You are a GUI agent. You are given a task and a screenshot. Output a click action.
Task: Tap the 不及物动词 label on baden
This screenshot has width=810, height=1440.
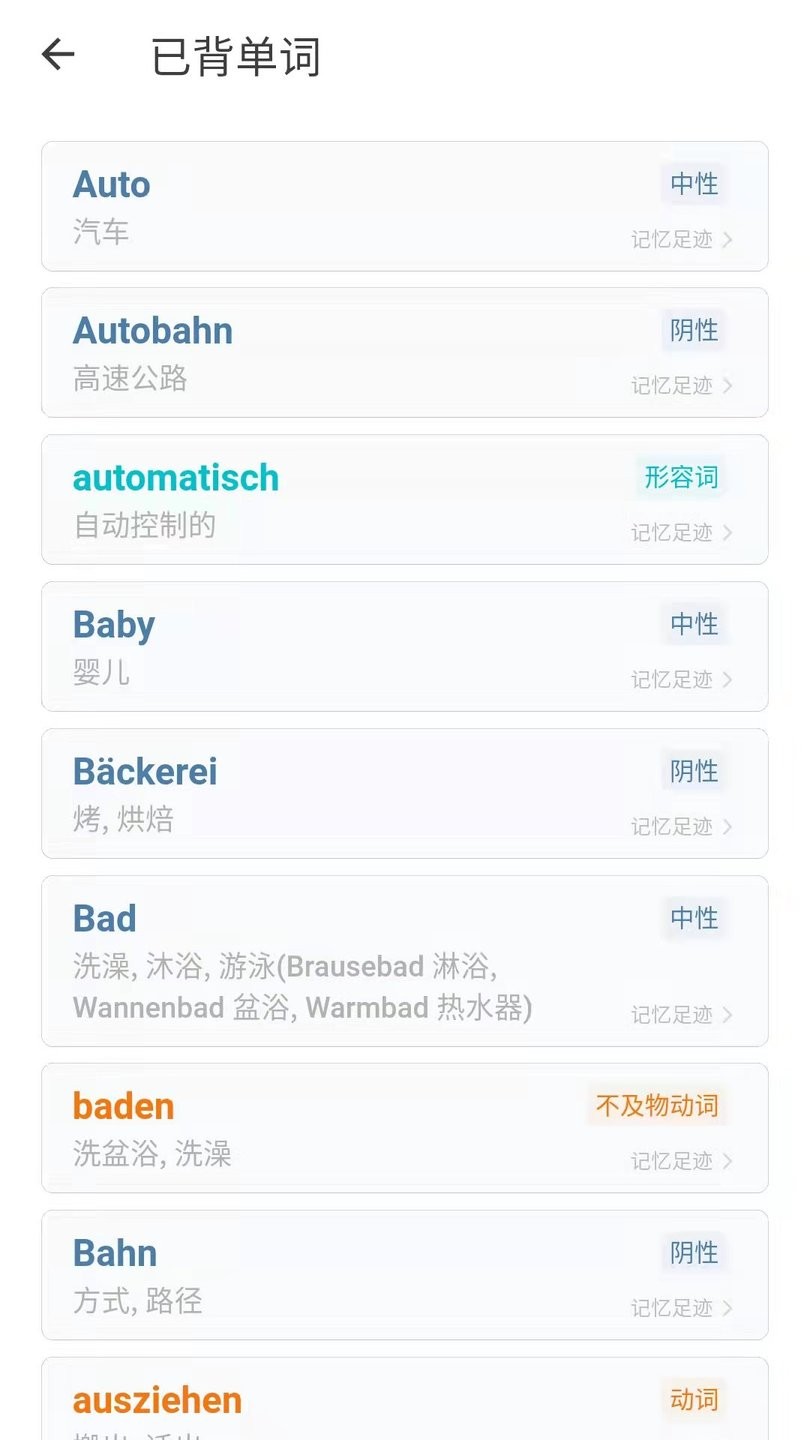coord(657,1105)
